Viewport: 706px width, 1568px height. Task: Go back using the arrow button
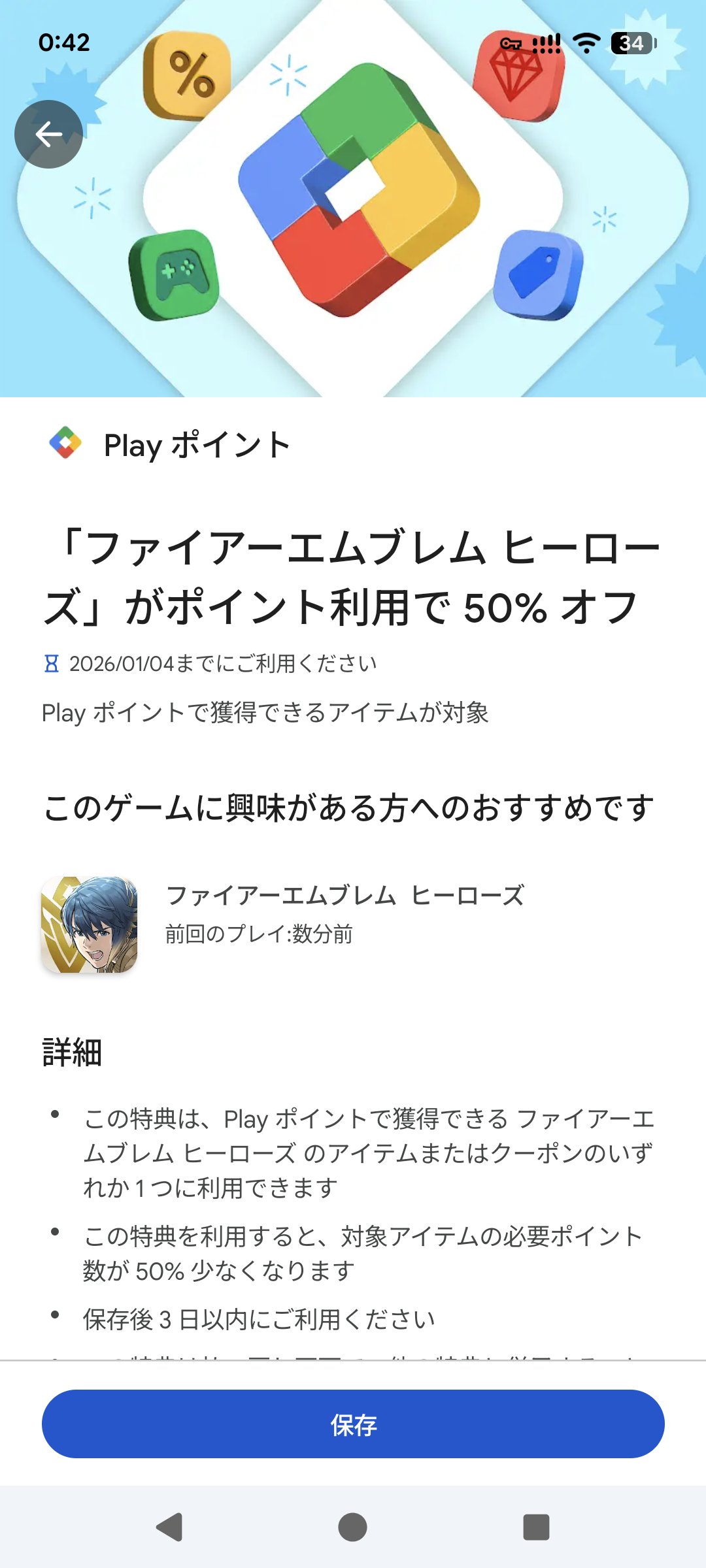pos(49,135)
